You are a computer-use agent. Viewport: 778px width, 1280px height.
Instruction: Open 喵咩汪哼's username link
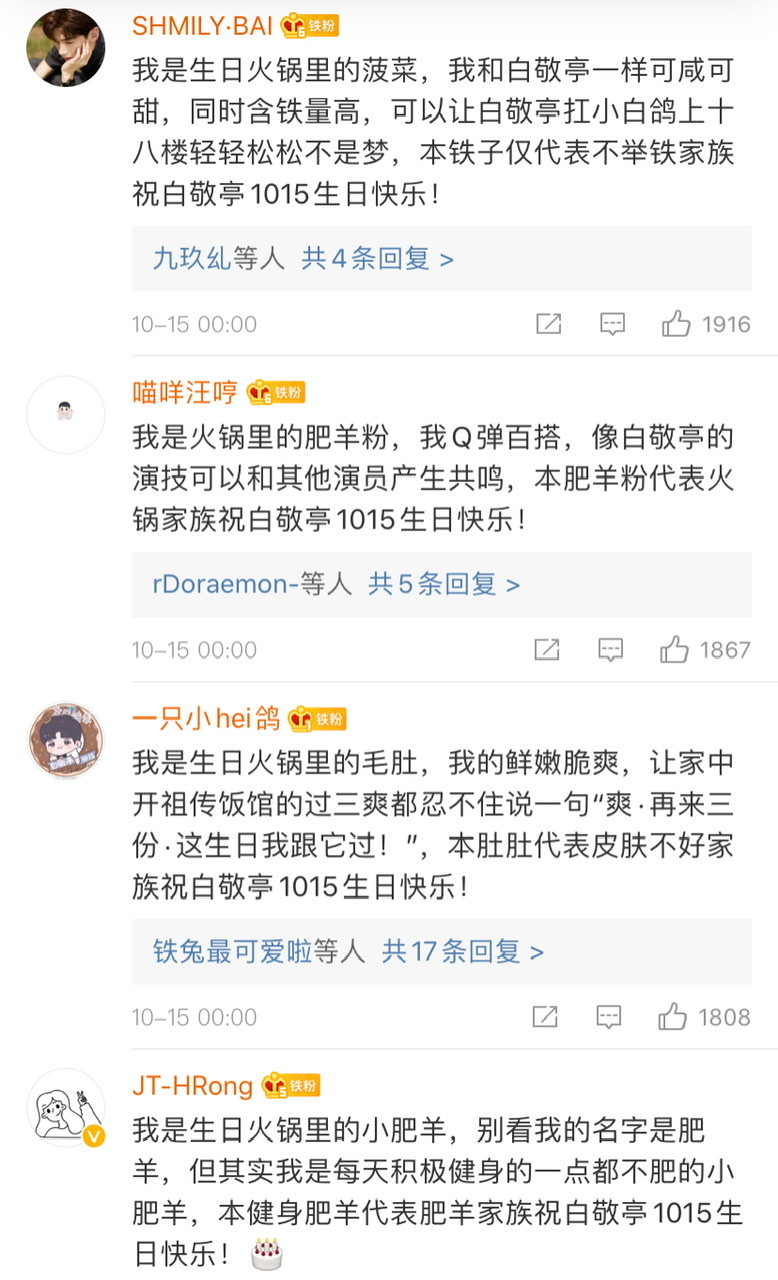[x=185, y=392]
